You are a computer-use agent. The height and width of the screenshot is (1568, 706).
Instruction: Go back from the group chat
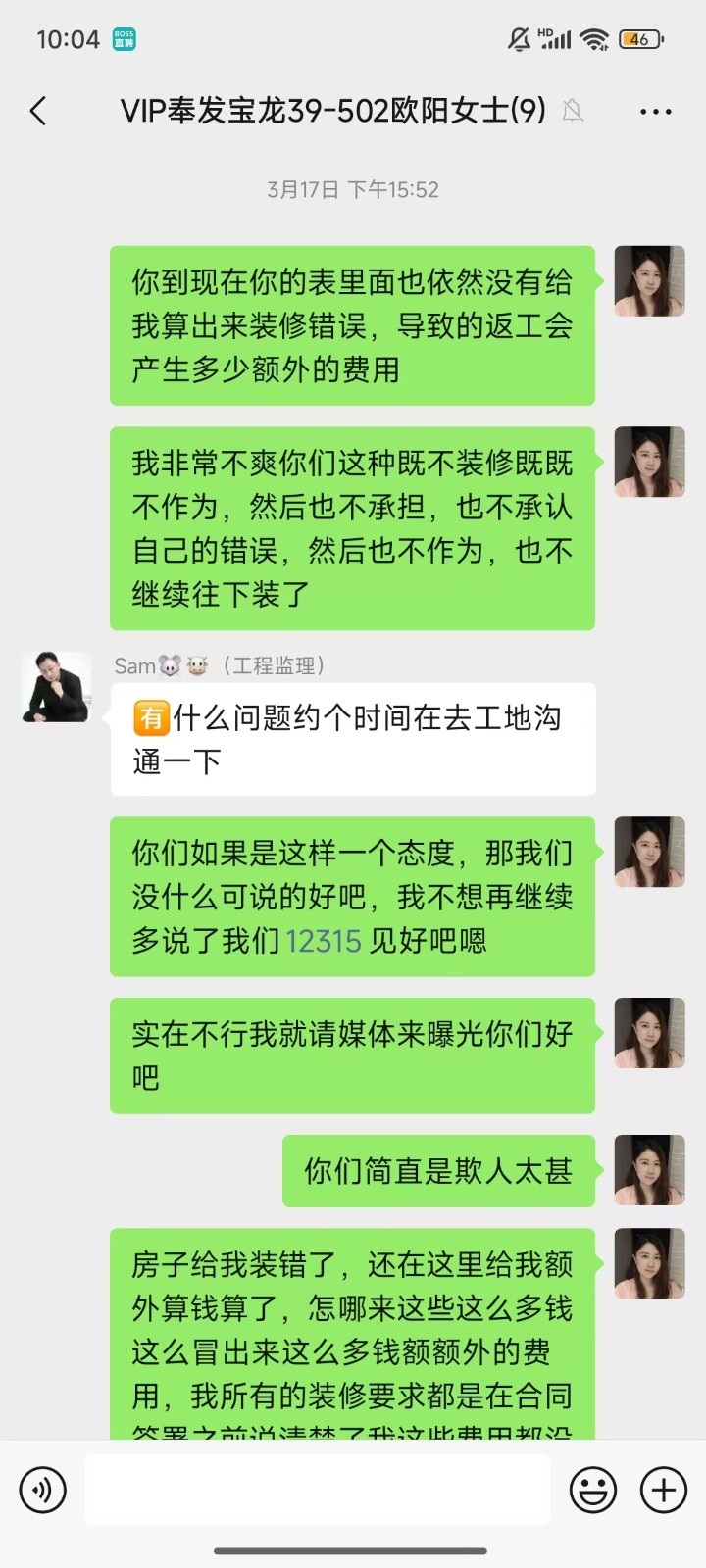(x=39, y=111)
